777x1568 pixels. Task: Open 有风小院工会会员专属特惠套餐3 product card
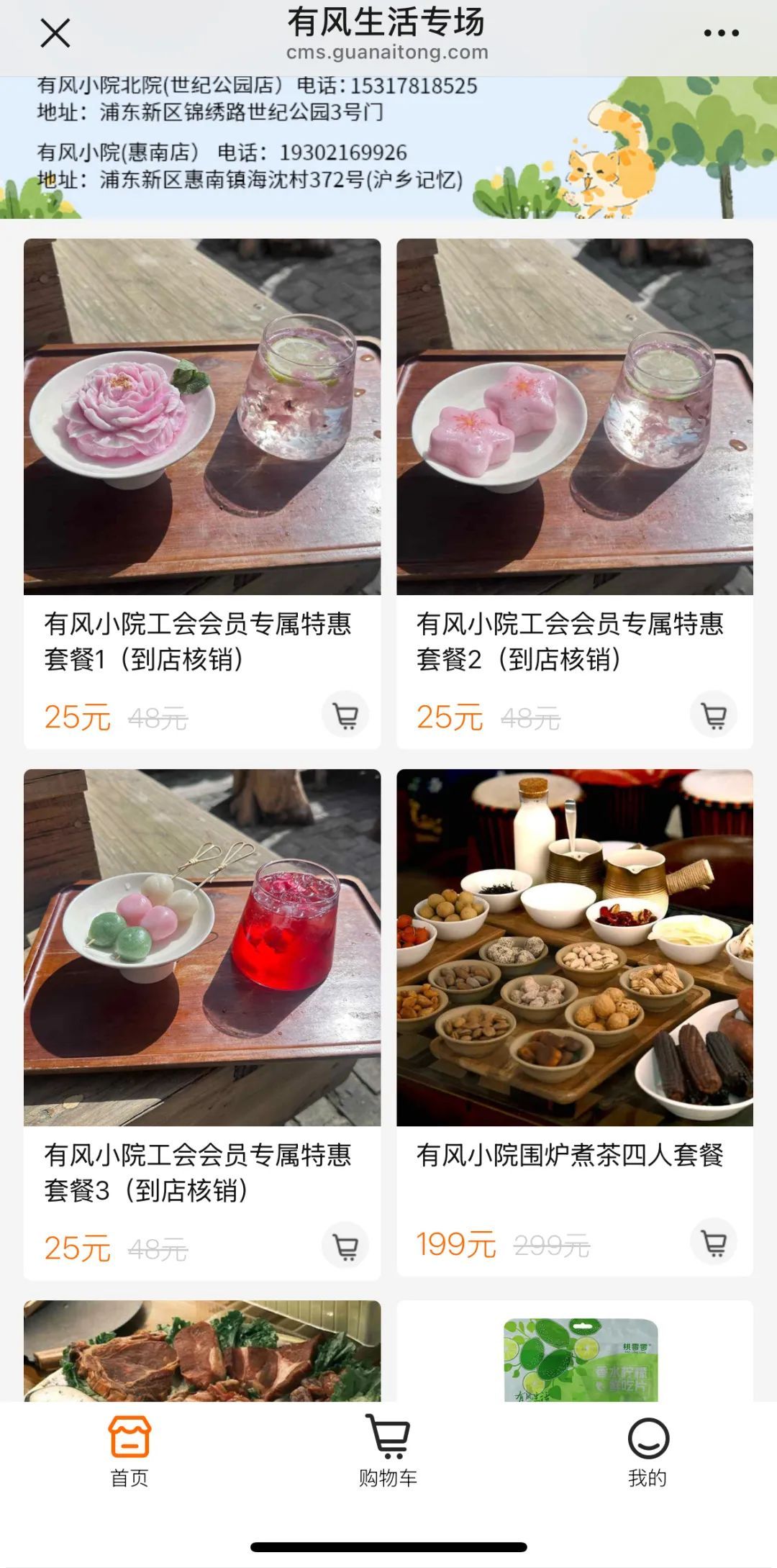tap(202, 947)
